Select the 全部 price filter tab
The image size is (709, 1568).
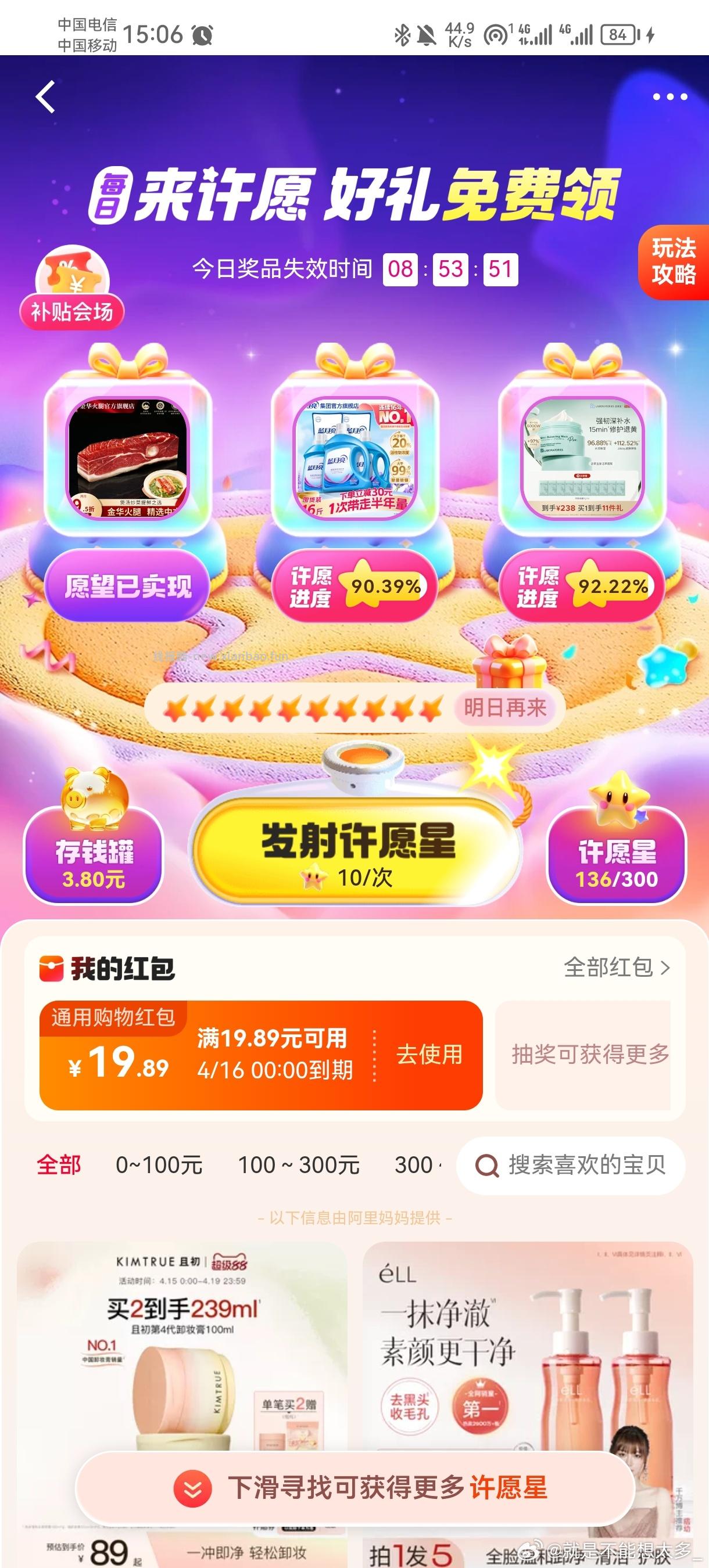point(60,1164)
